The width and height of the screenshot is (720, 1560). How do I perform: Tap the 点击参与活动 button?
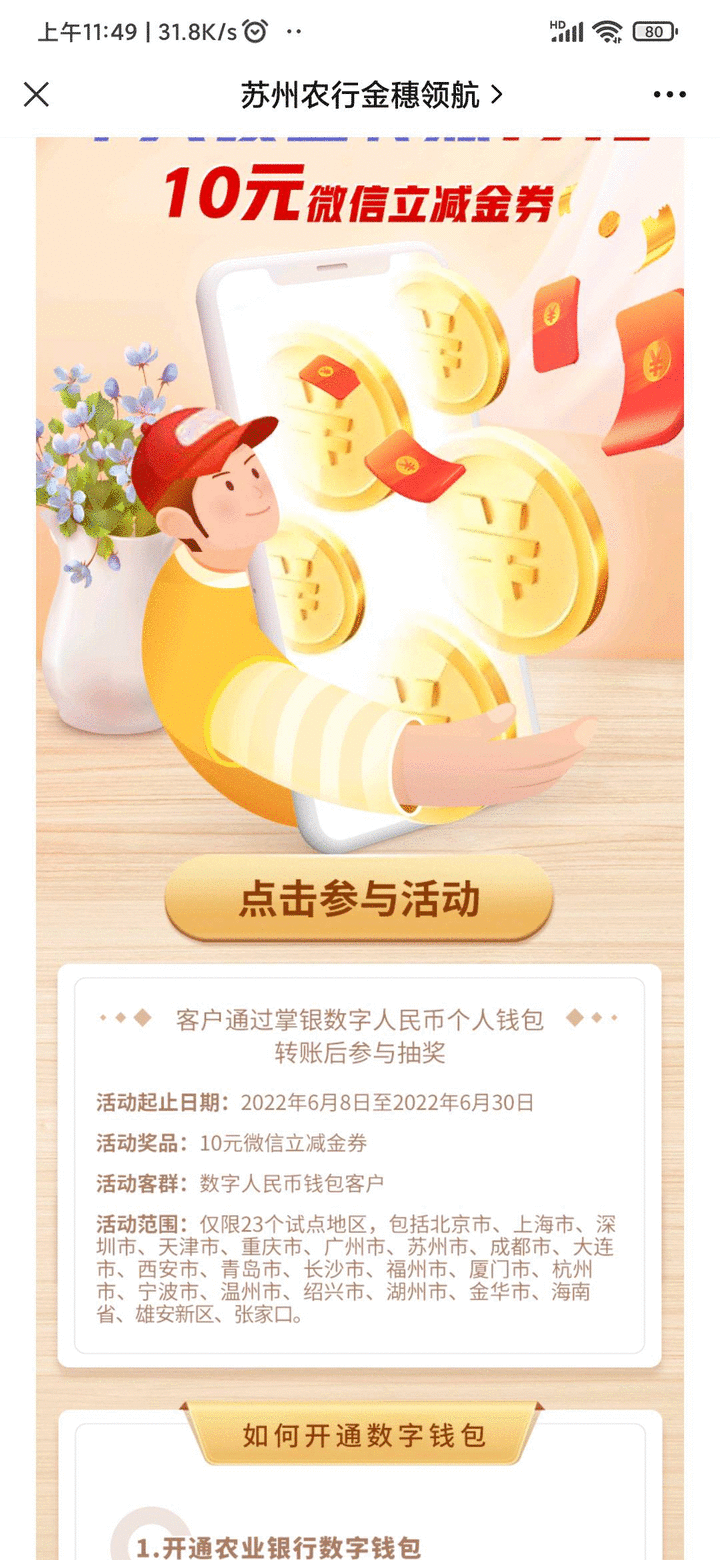359,898
